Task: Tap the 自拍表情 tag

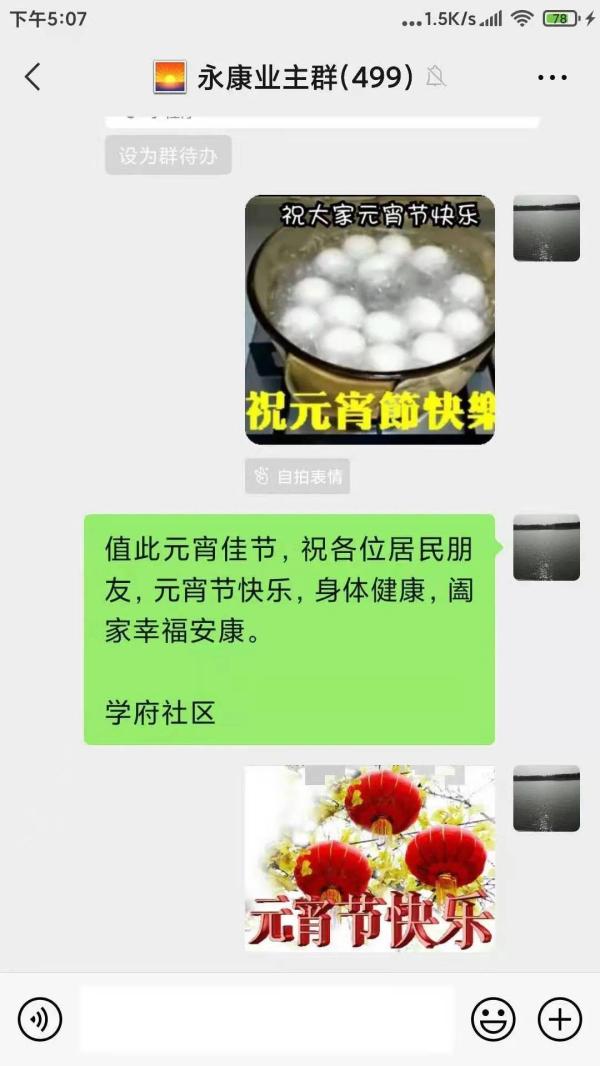Action: 298,477
